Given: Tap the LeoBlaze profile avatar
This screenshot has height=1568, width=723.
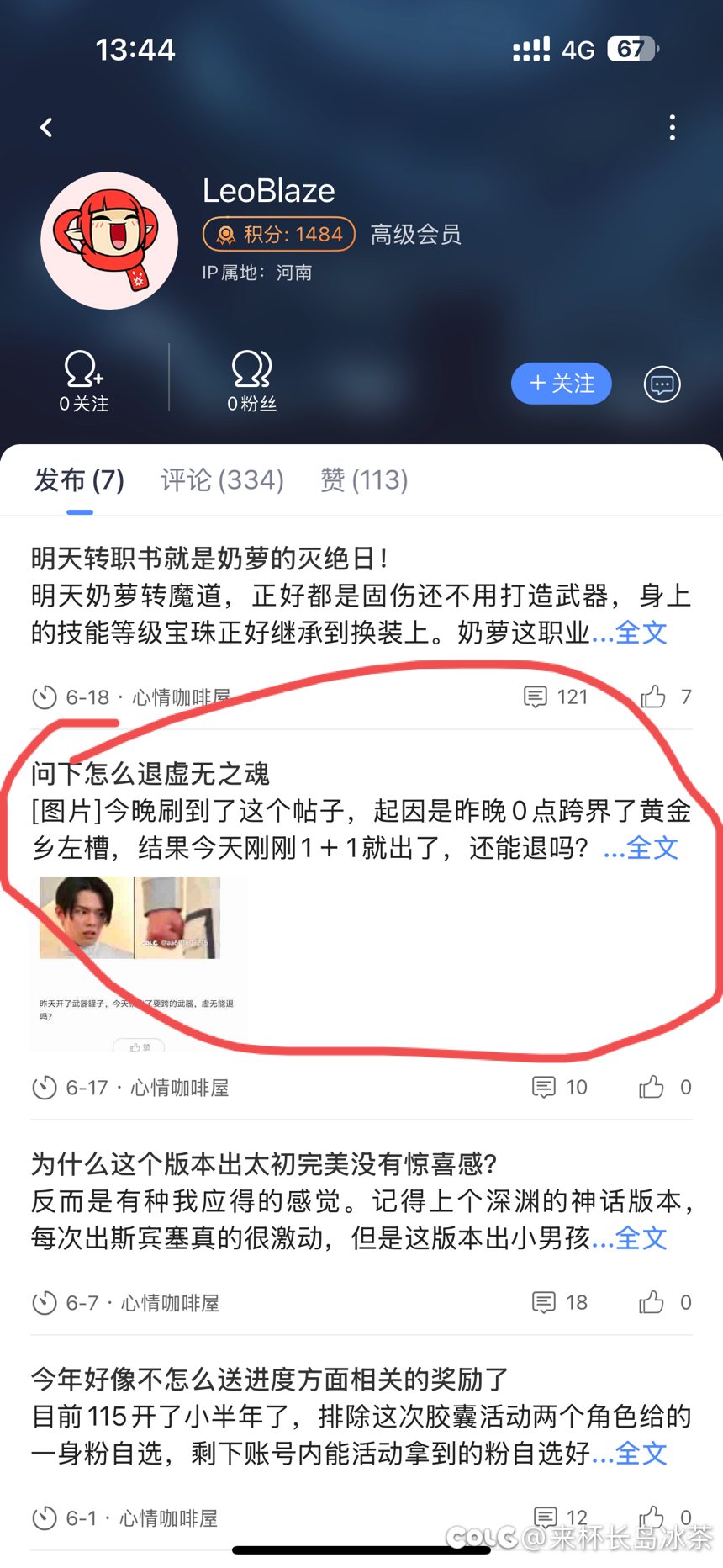Looking at the screenshot, I should tap(109, 241).
